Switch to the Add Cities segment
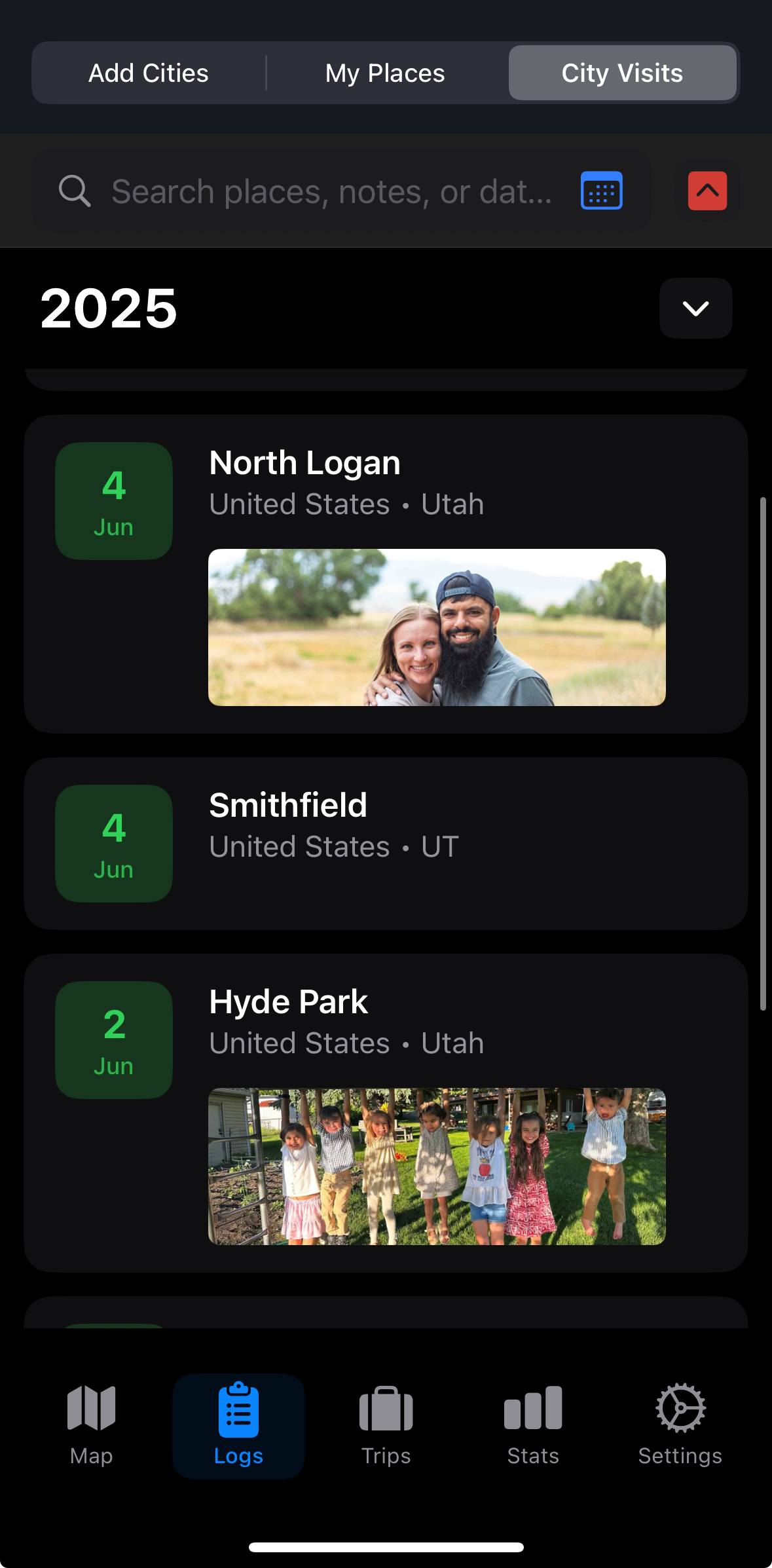The width and height of the screenshot is (772, 1568). point(149,73)
